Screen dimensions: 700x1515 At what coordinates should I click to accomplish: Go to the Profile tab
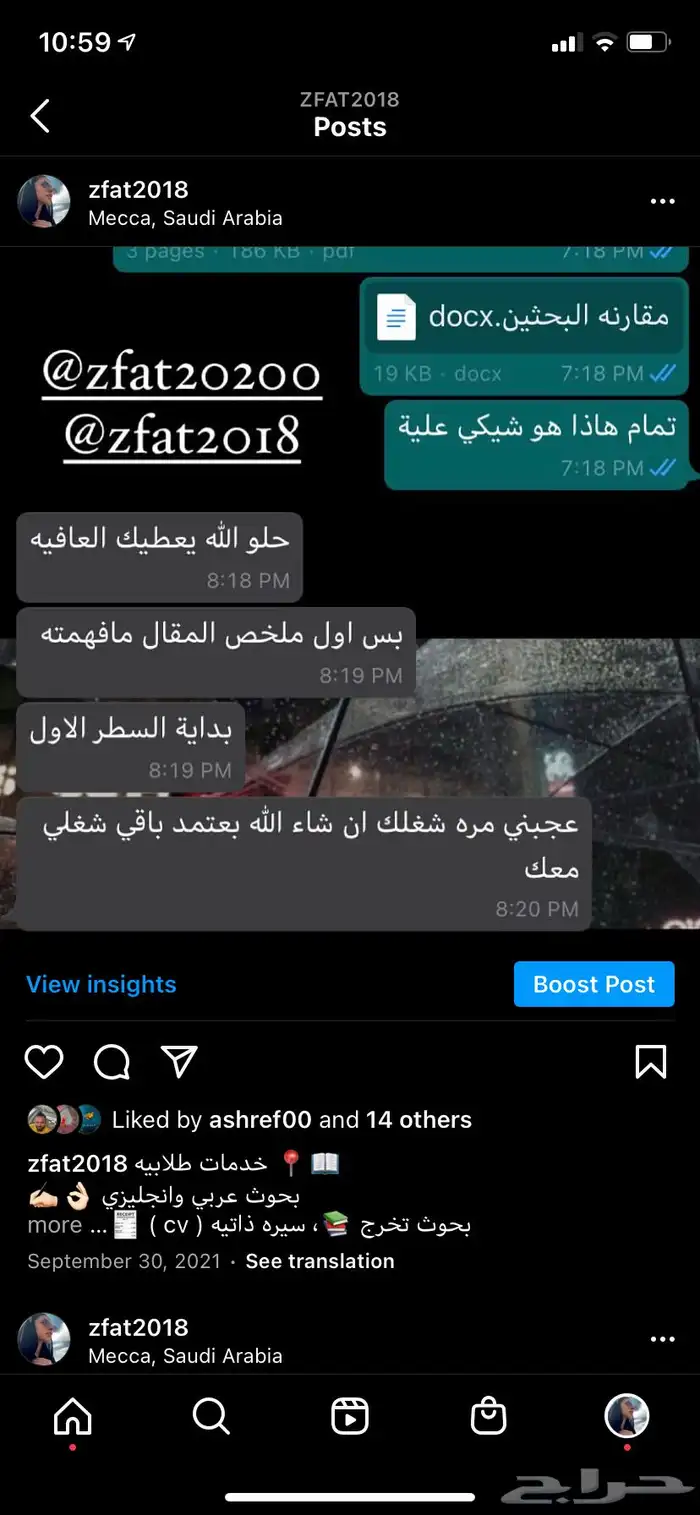pos(627,1416)
